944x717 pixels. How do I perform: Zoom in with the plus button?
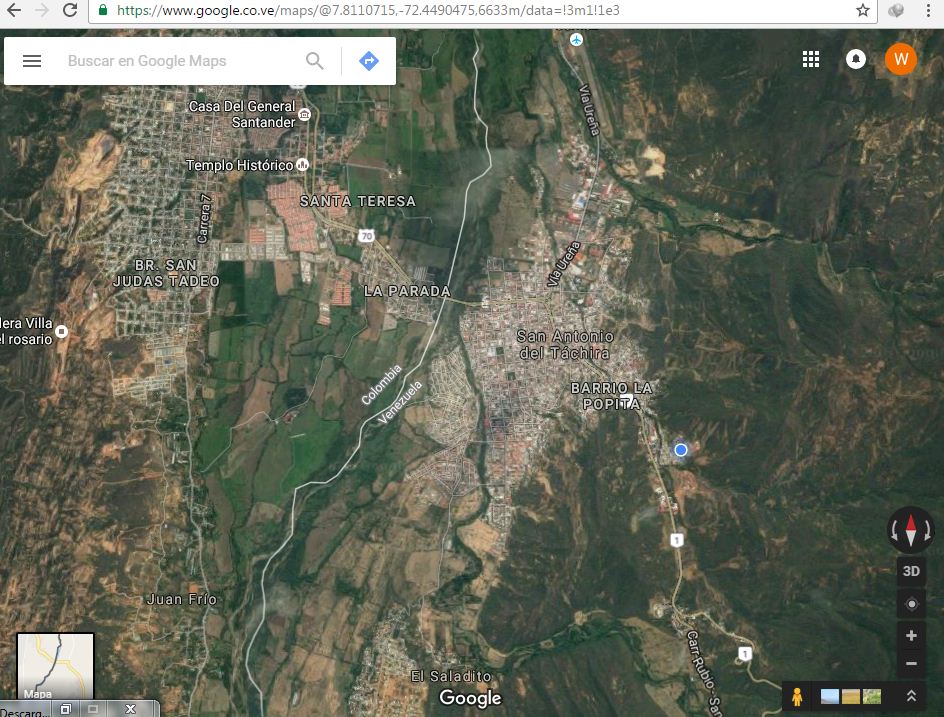click(911, 635)
